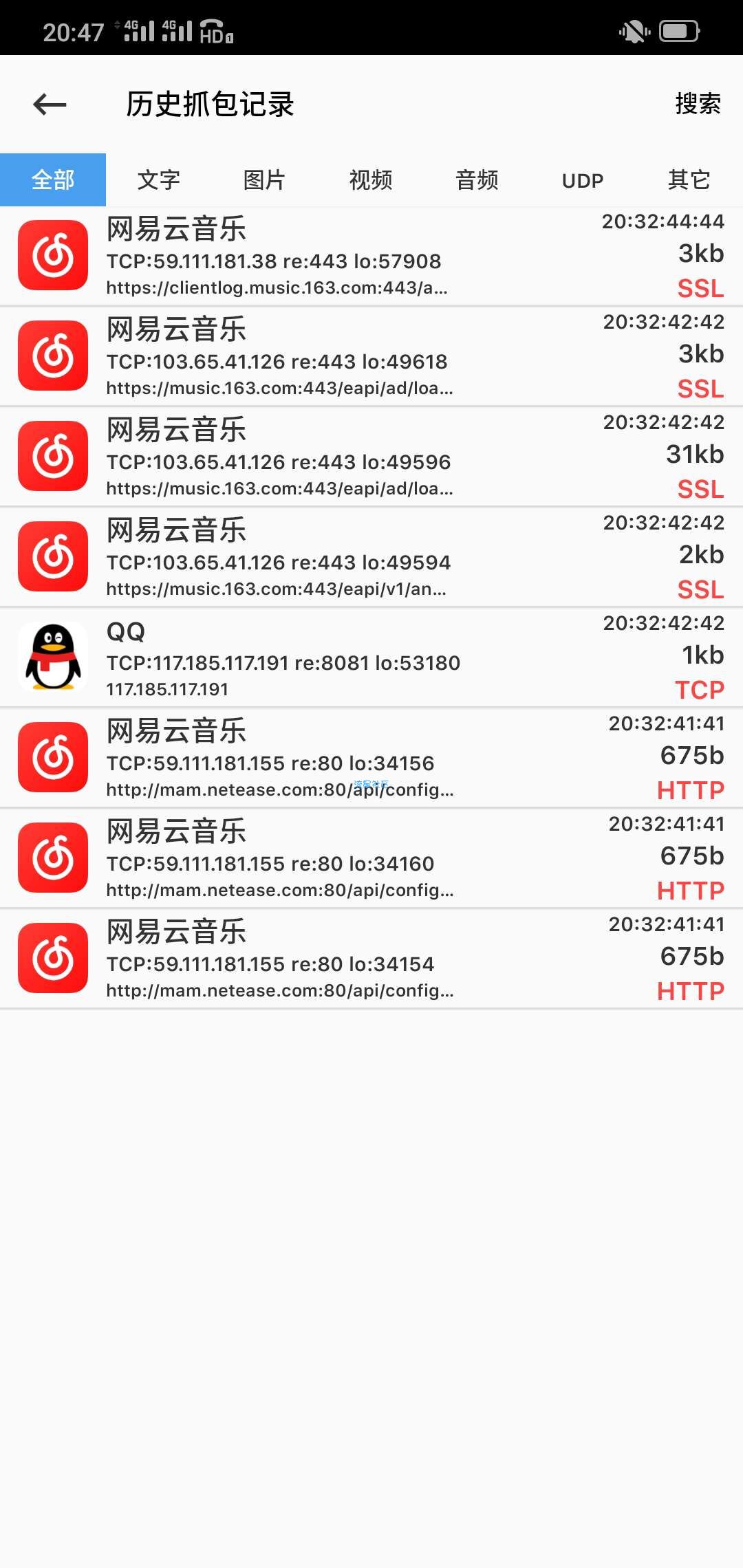Switch to the 音频 tab
The image size is (743, 1568).
pyautogui.click(x=477, y=179)
